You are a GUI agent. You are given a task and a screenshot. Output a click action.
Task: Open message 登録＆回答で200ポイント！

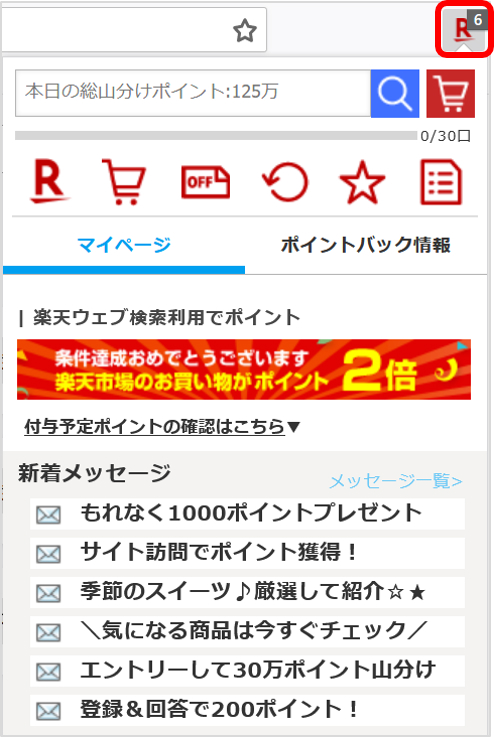click(x=247, y=710)
